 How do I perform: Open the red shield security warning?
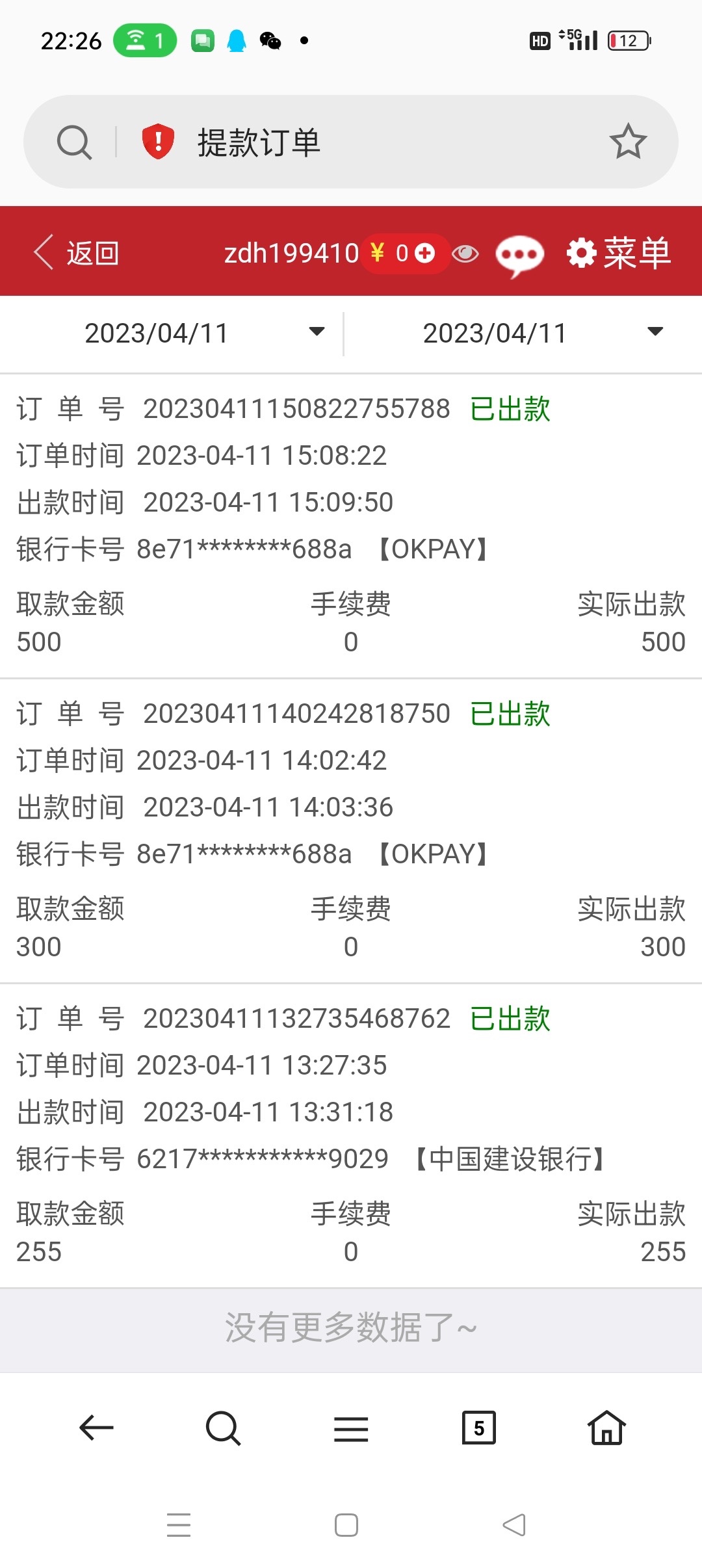[158, 142]
